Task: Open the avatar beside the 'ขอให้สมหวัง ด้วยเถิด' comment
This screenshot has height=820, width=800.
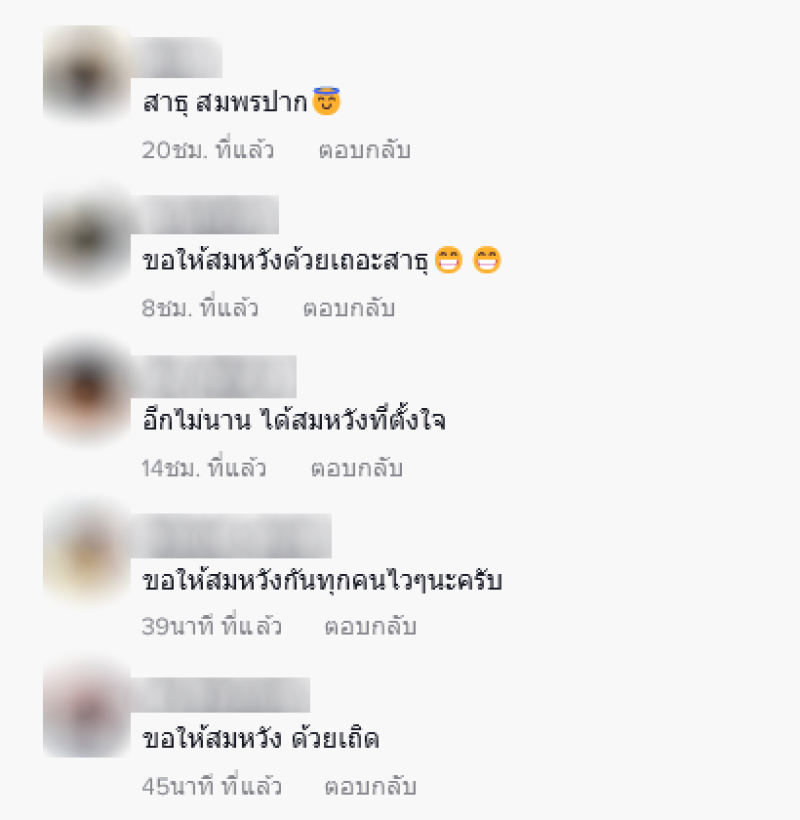Action: pos(86,712)
